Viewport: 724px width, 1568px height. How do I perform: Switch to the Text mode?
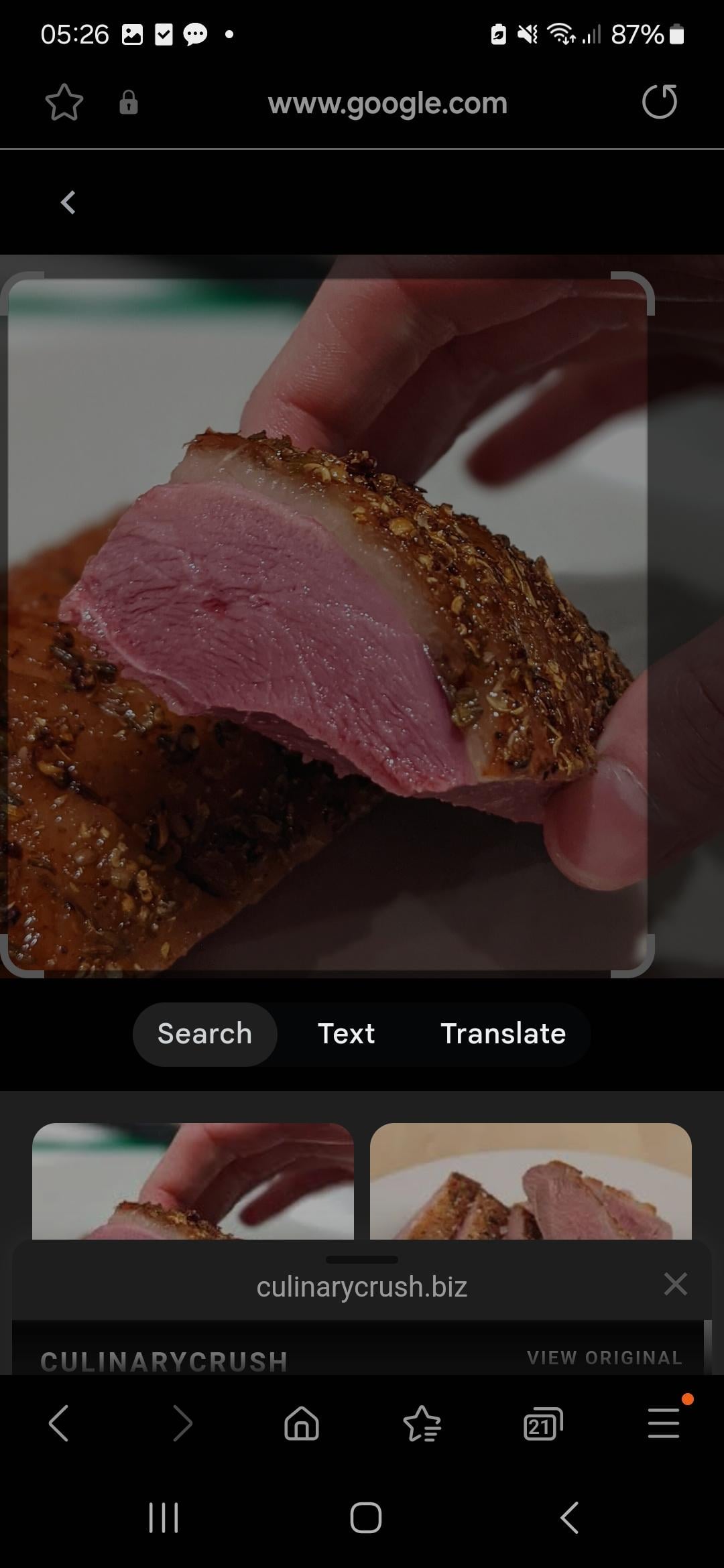(346, 1034)
